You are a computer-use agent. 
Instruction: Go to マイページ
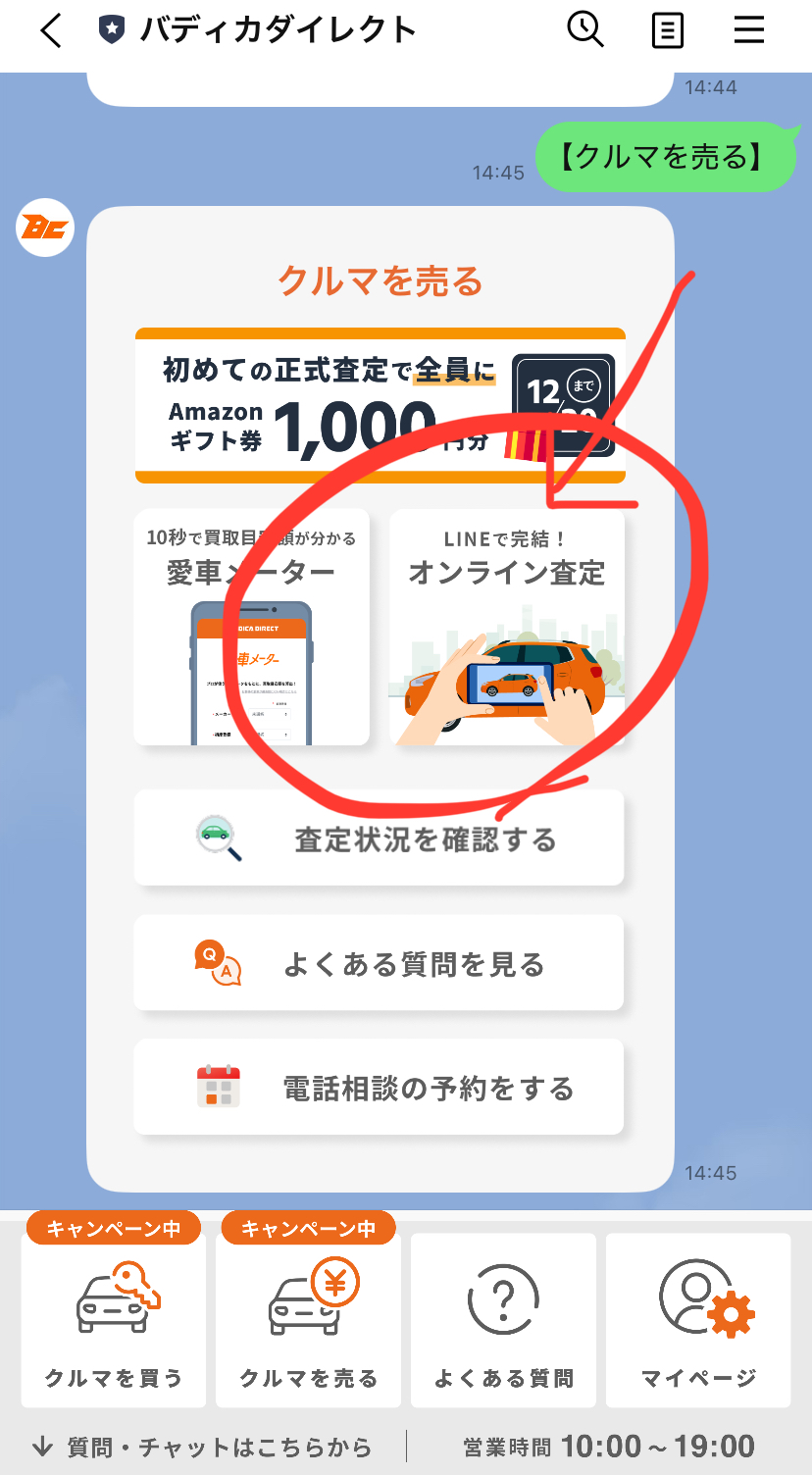pyautogui.click(x=698, y=1320)
